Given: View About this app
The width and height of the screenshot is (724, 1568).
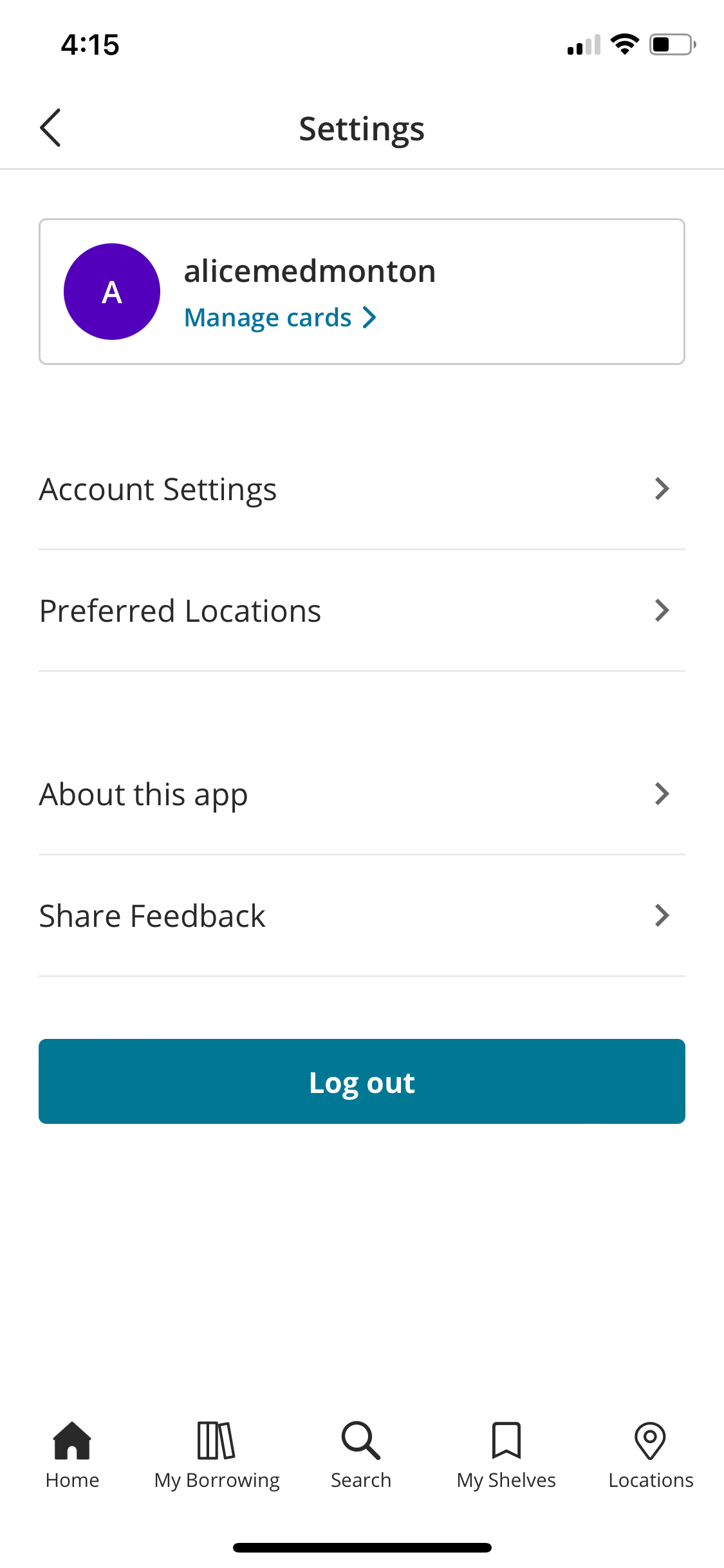Looking at the screenshot, I should [x=362, y=794].
